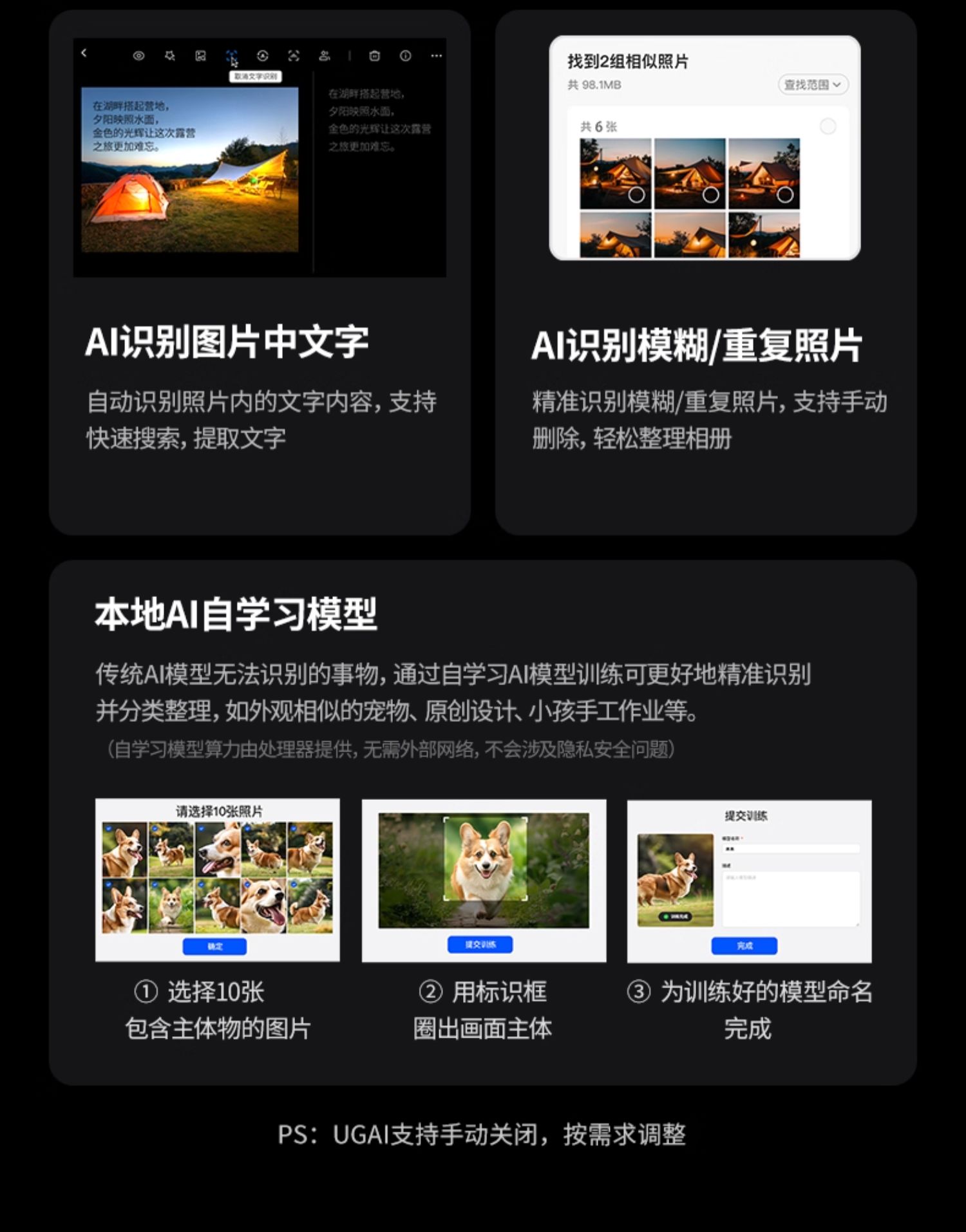Click the back arrow in the photo viewer
Viewport: 966px width, 1232px height.
(84, 53)
